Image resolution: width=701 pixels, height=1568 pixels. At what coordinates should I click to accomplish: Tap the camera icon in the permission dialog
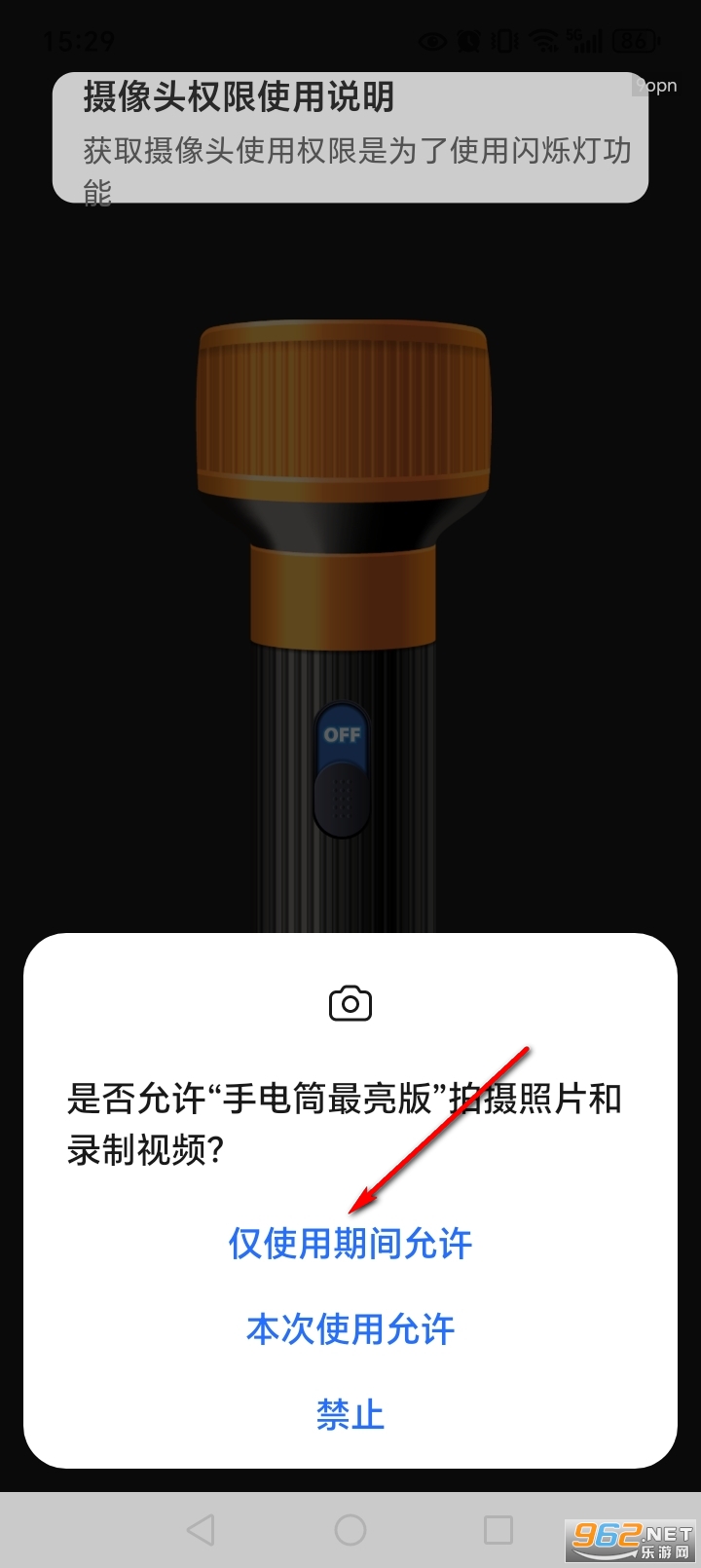350,1003
